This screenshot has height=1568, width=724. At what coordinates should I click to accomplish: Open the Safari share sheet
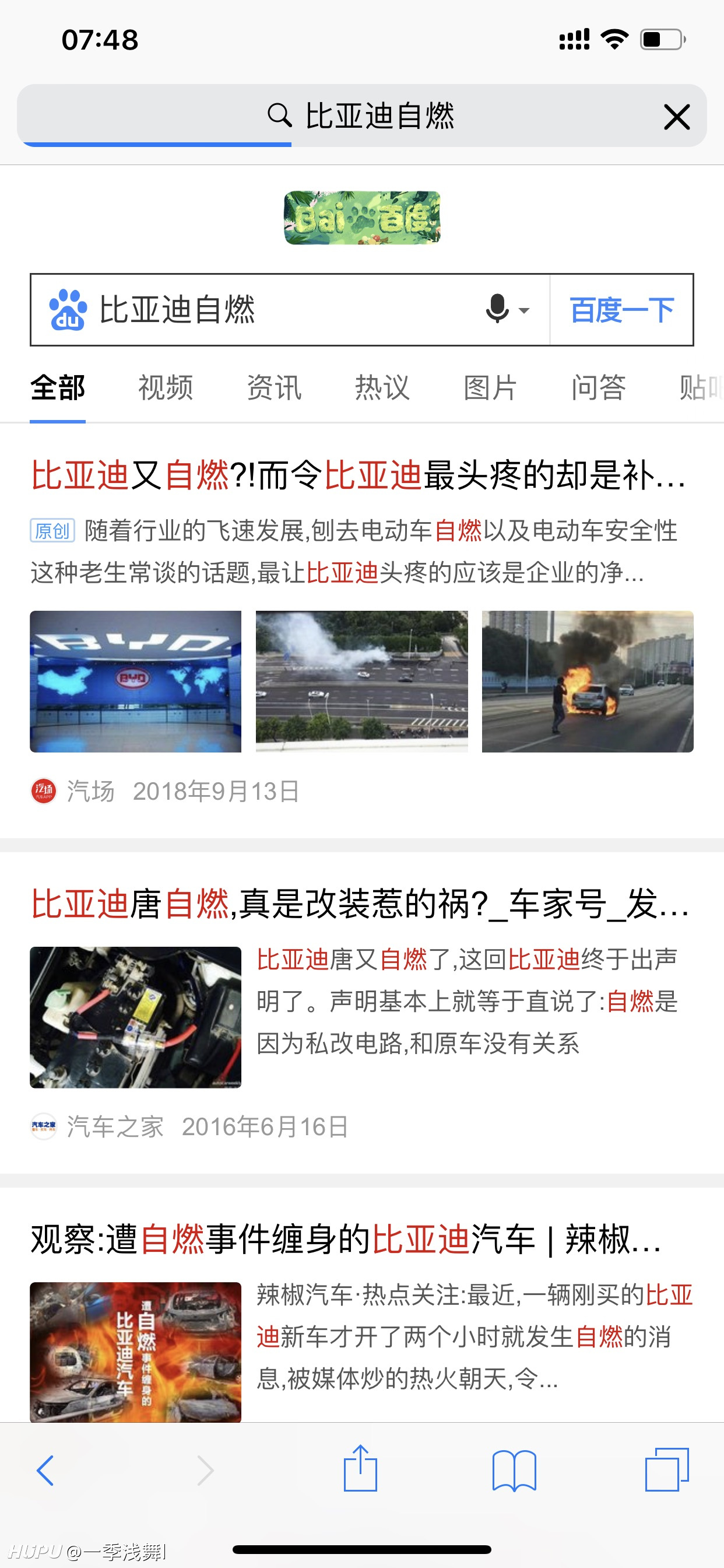(360, 1468)
